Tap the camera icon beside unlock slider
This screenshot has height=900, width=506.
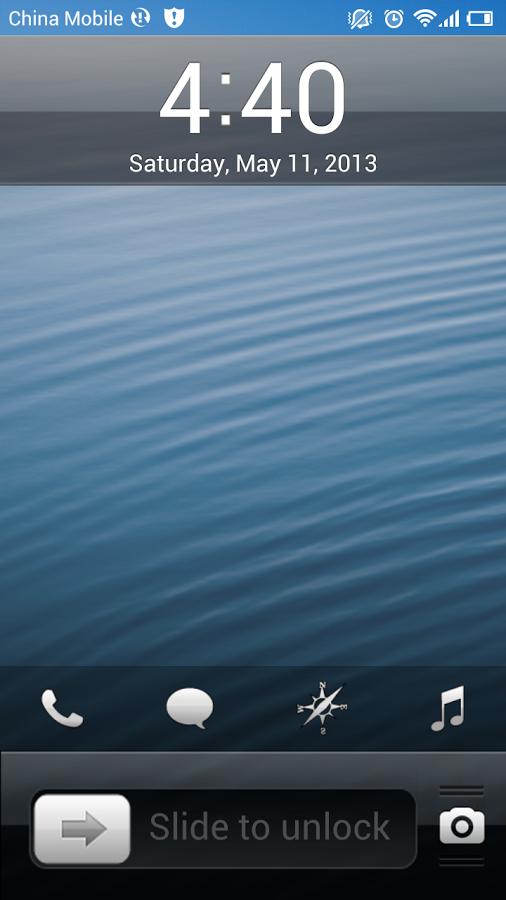[x=462, y=826]
